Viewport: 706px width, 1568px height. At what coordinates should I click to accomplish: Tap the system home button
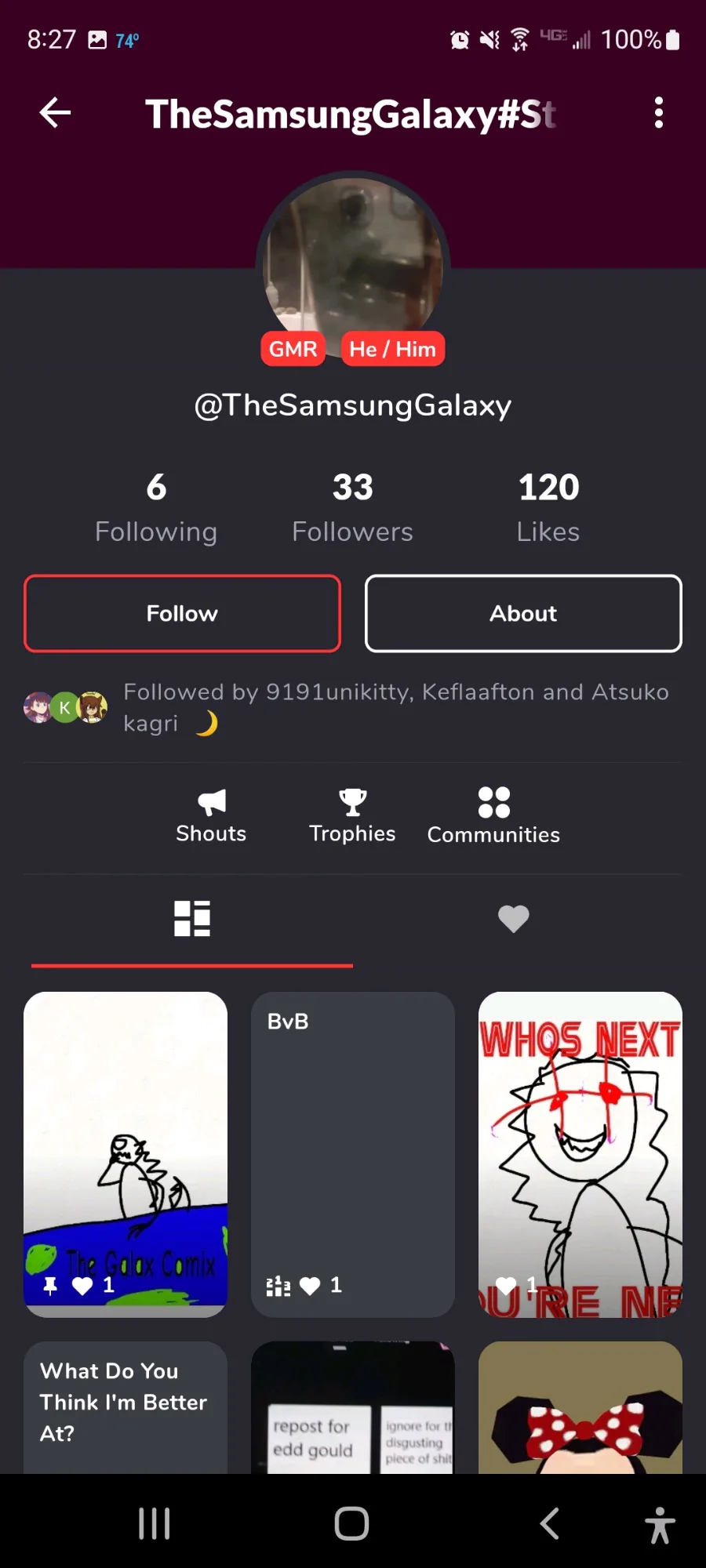coord(351,1523)
